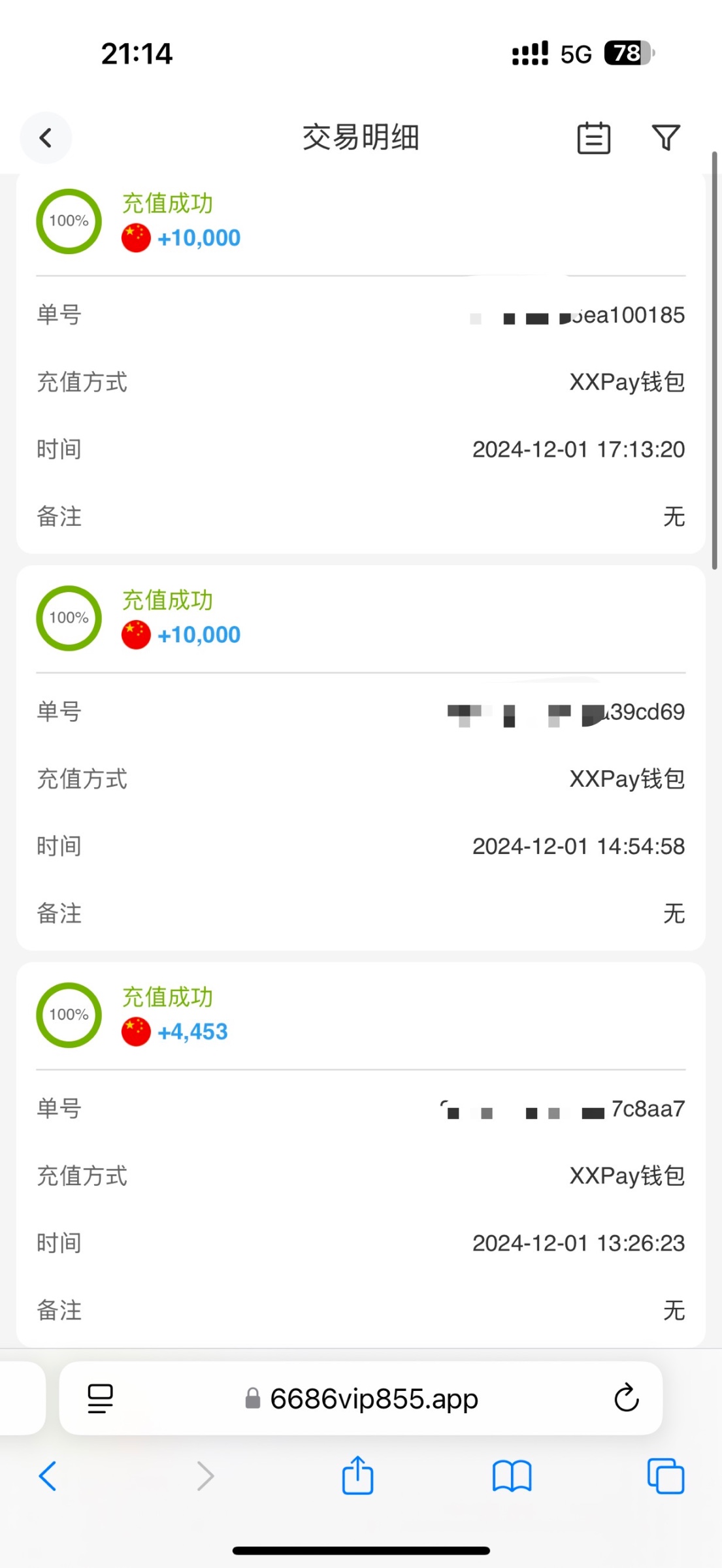Show all open Safari tabs

665,1476
